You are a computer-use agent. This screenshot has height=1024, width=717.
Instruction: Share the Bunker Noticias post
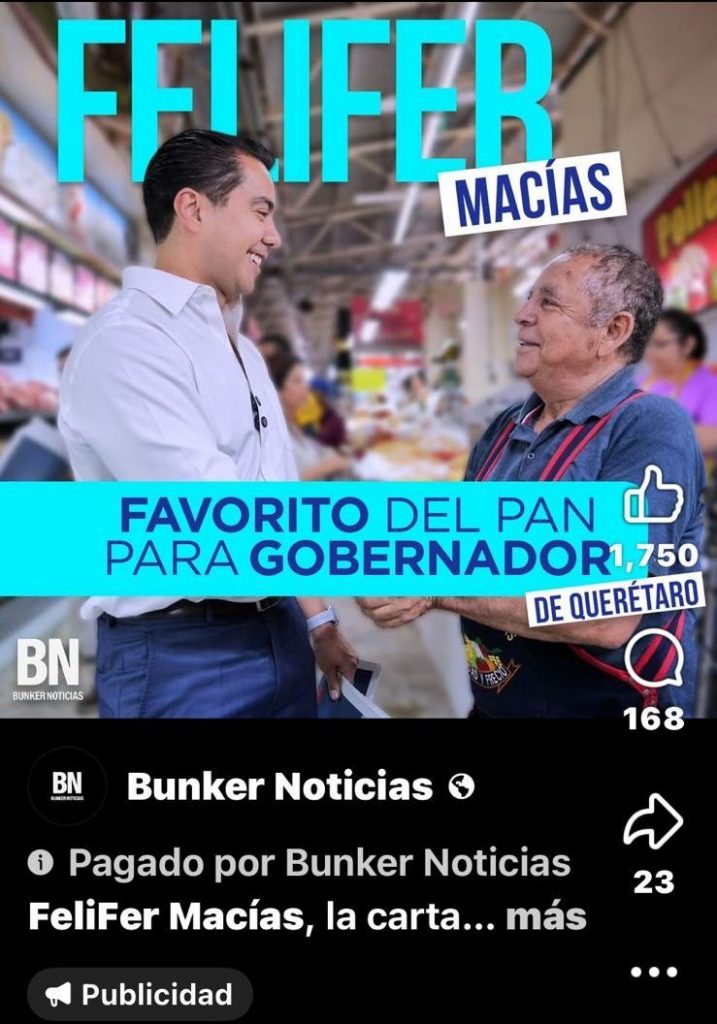tap(653, 824)
